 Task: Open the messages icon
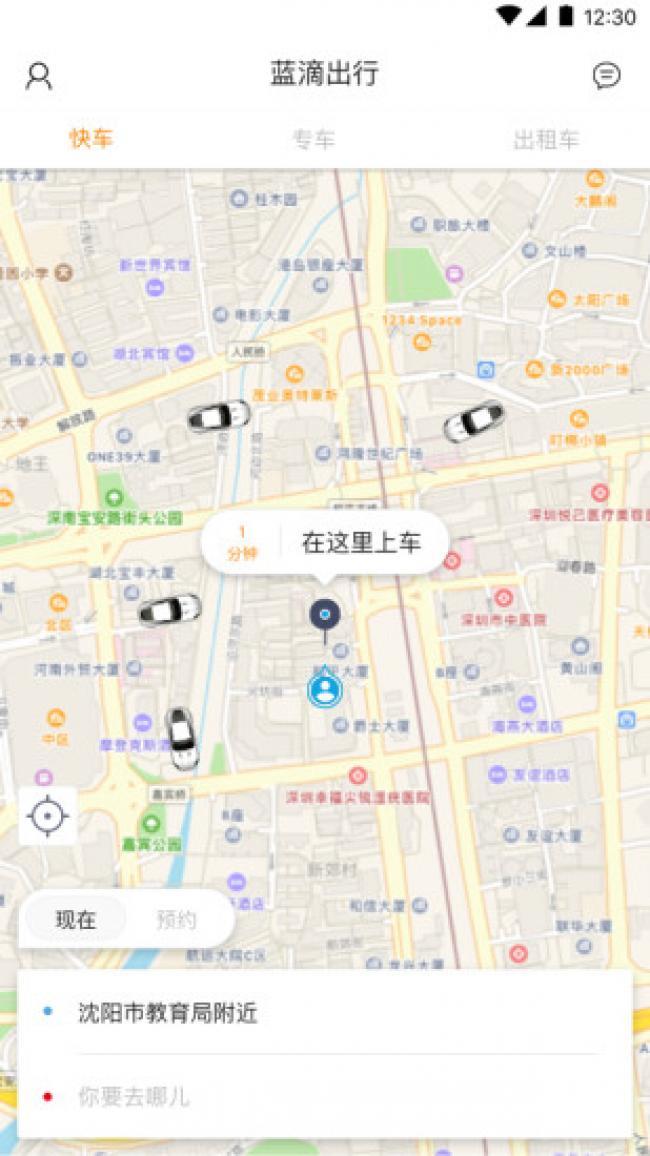click(606, 76)
